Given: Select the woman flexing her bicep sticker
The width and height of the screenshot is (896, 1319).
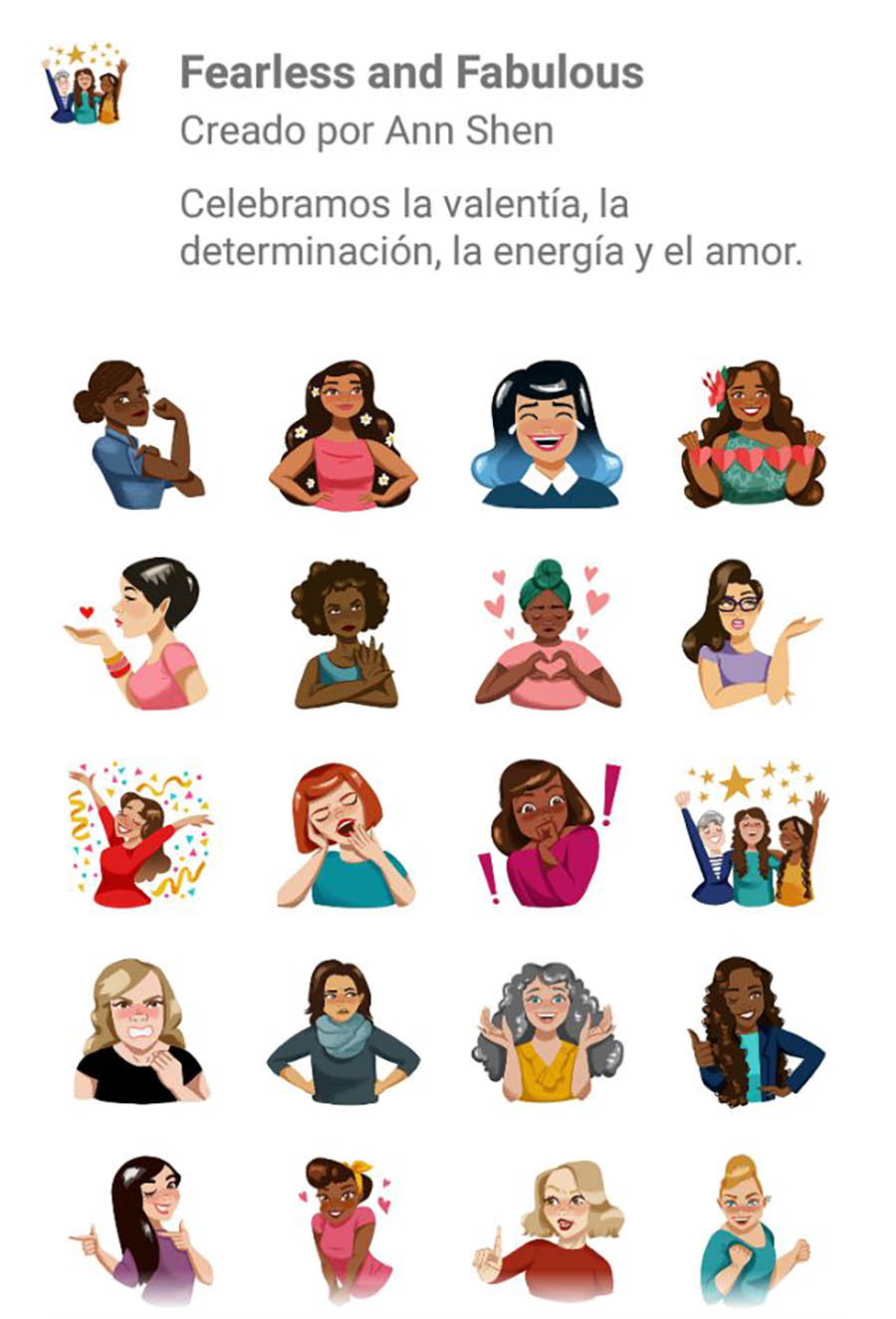Looking at the screenshot, I should point(137,435).
